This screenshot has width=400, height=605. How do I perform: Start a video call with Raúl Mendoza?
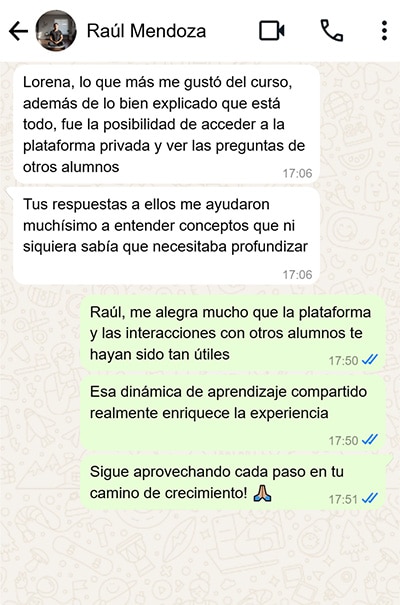pos(272,31)
